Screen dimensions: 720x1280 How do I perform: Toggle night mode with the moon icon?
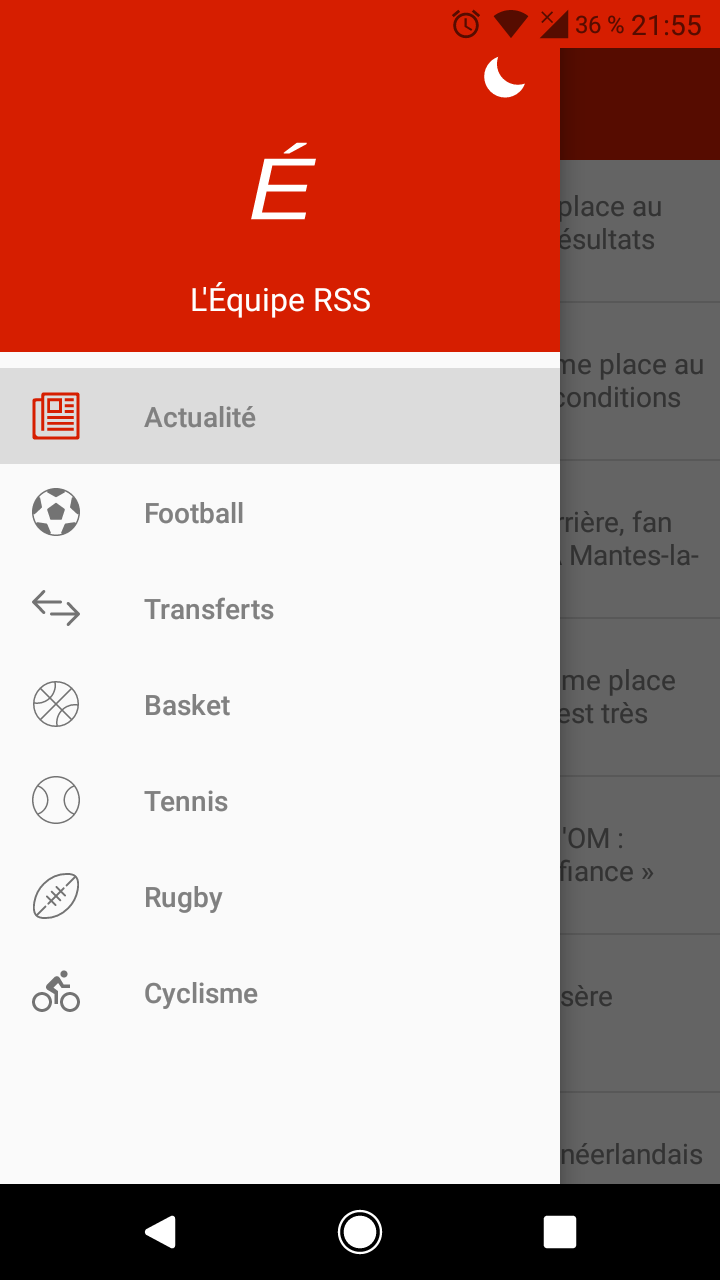click(504, 77)
